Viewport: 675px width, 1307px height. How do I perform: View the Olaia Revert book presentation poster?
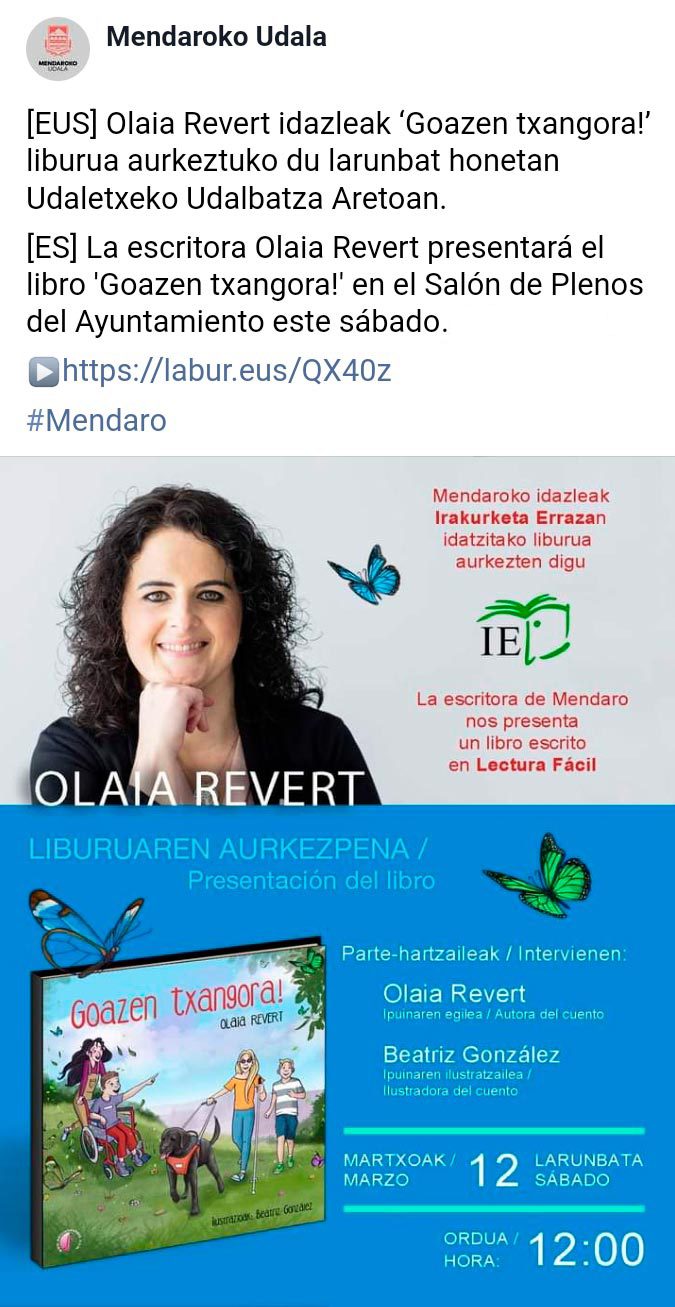[x=337, y=880]
